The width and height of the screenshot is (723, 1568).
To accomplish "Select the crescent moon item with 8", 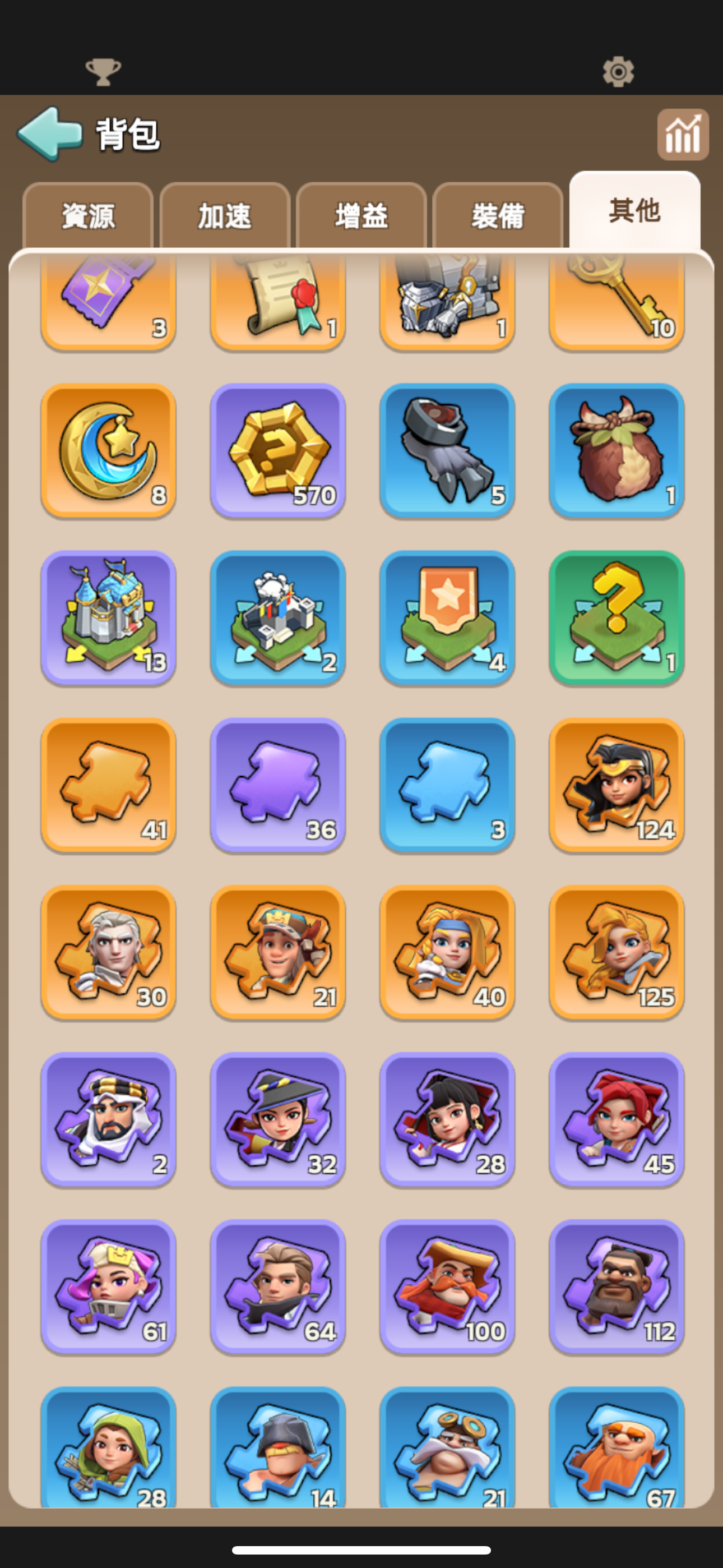I will 108,450.
